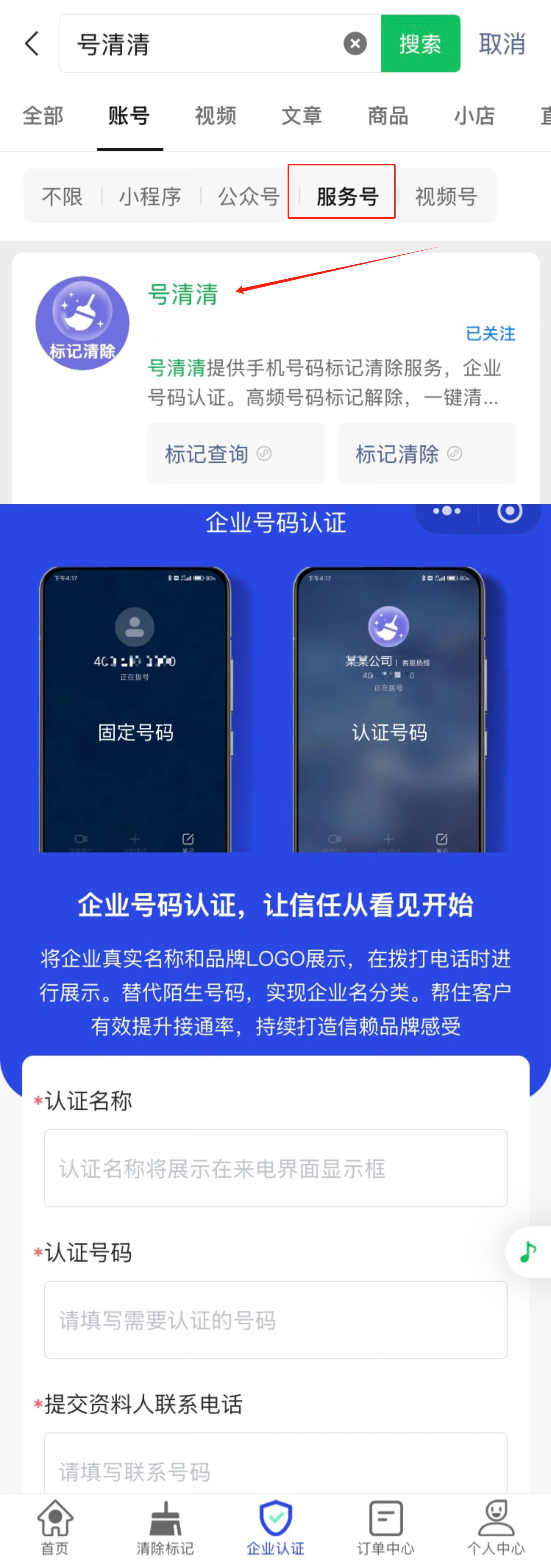This screenshot has height=1568, width=551.
Task: Open the 标记查询 service link
Action: [236, 454]
